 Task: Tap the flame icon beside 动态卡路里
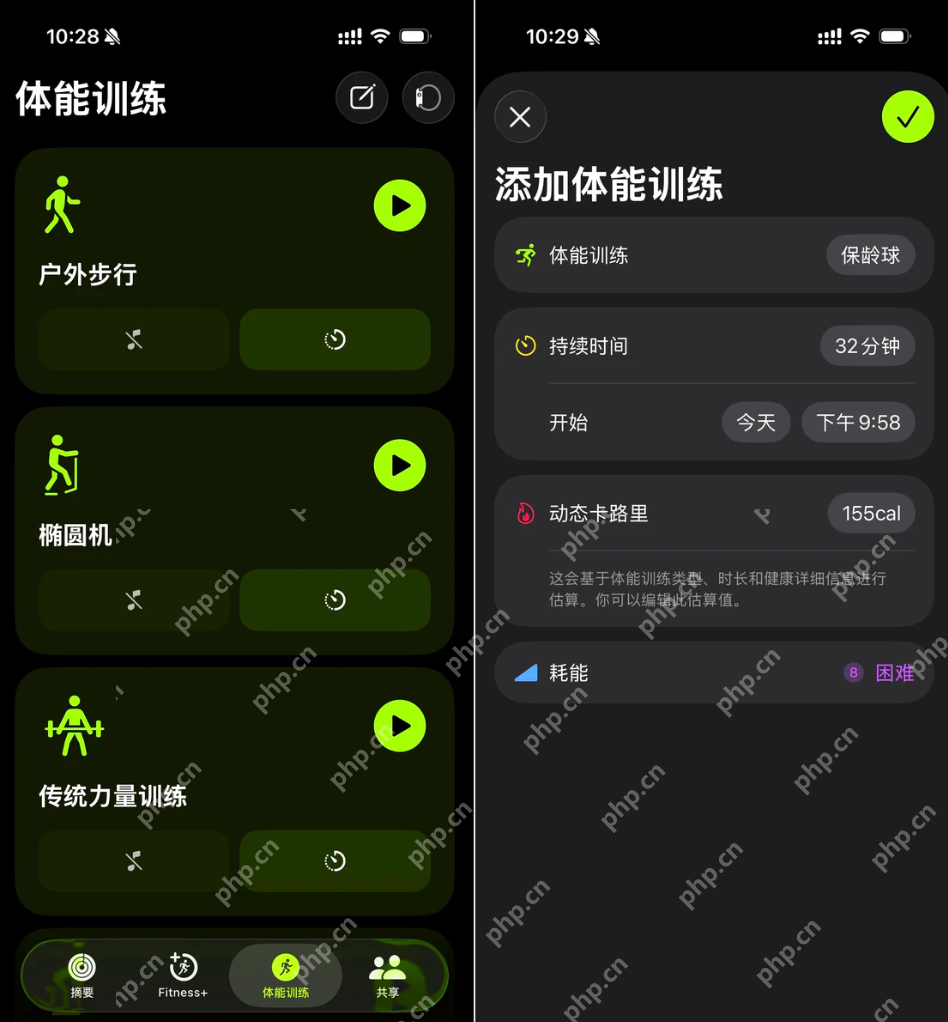[527, 513]
